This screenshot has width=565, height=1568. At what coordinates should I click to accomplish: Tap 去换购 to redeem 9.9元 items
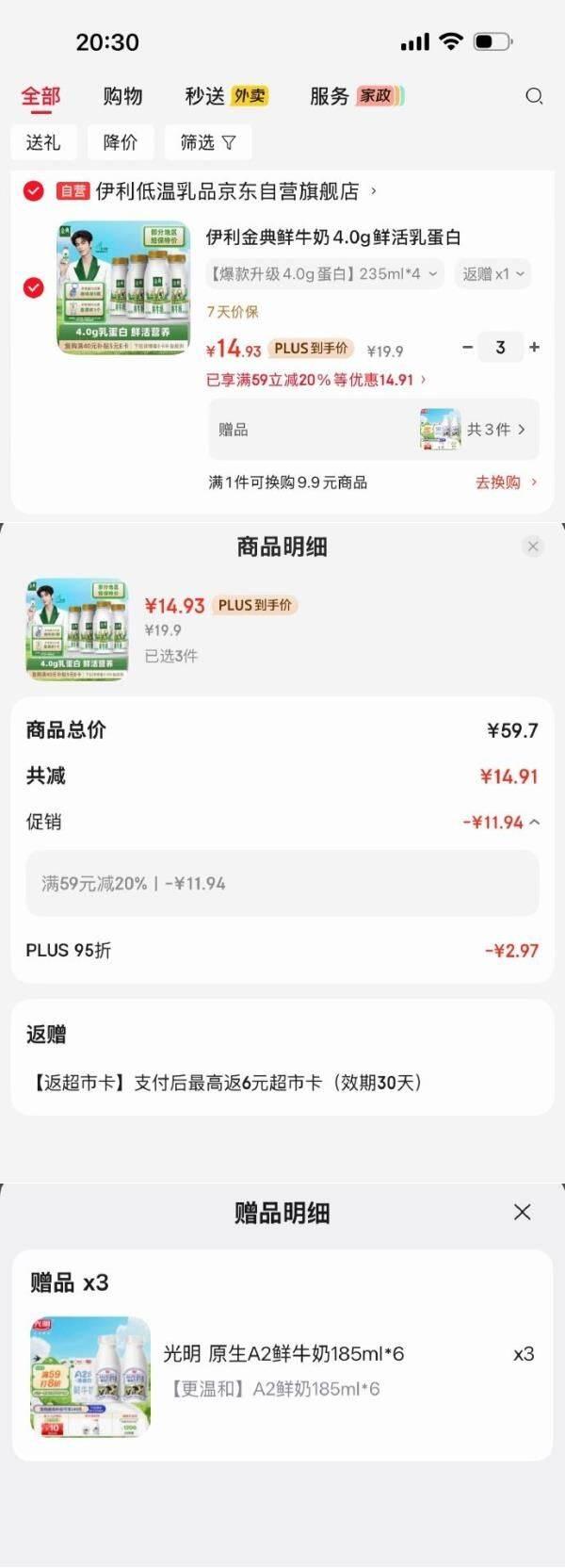coord(506,482)
